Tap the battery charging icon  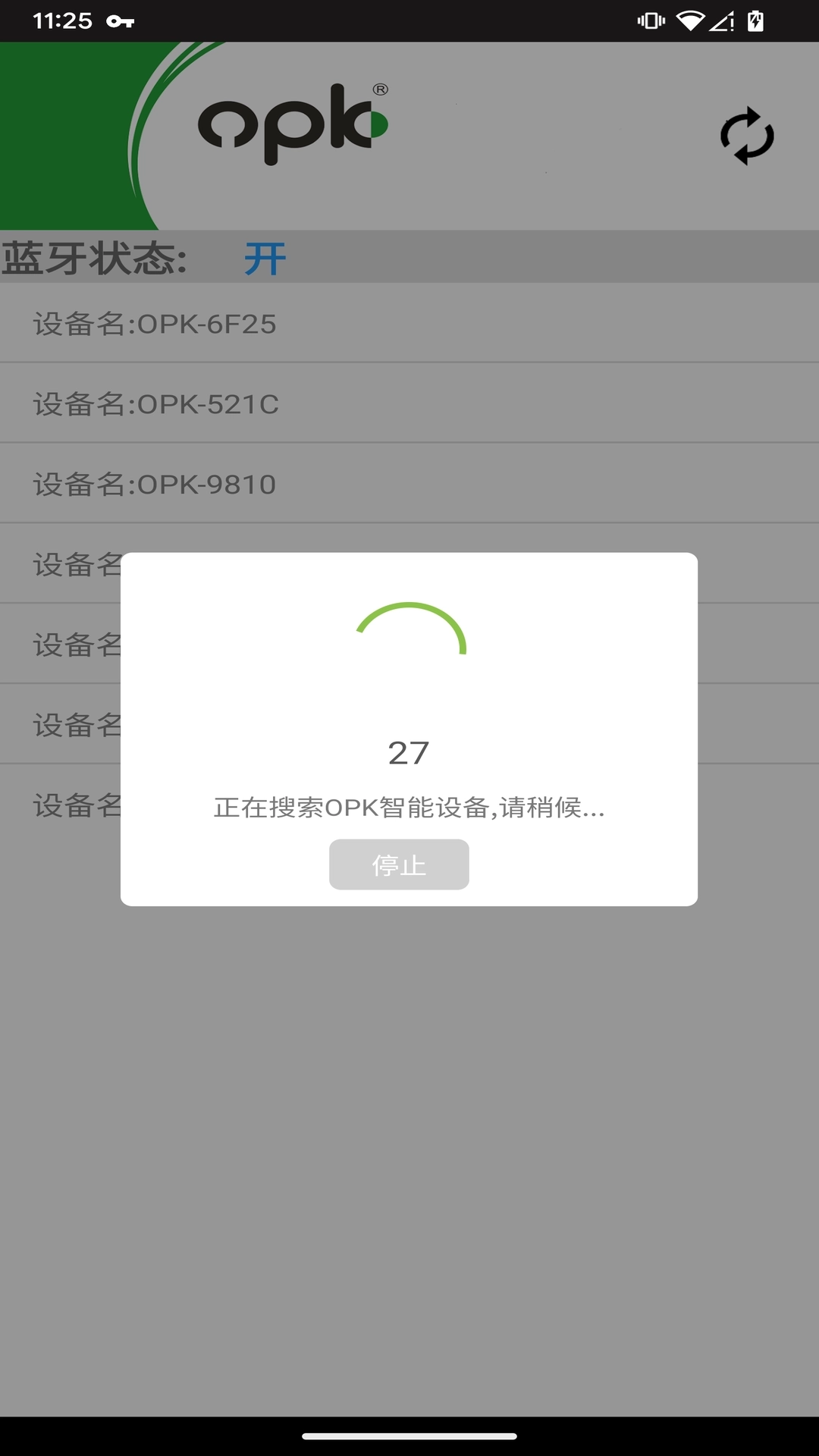coord(755,23)
